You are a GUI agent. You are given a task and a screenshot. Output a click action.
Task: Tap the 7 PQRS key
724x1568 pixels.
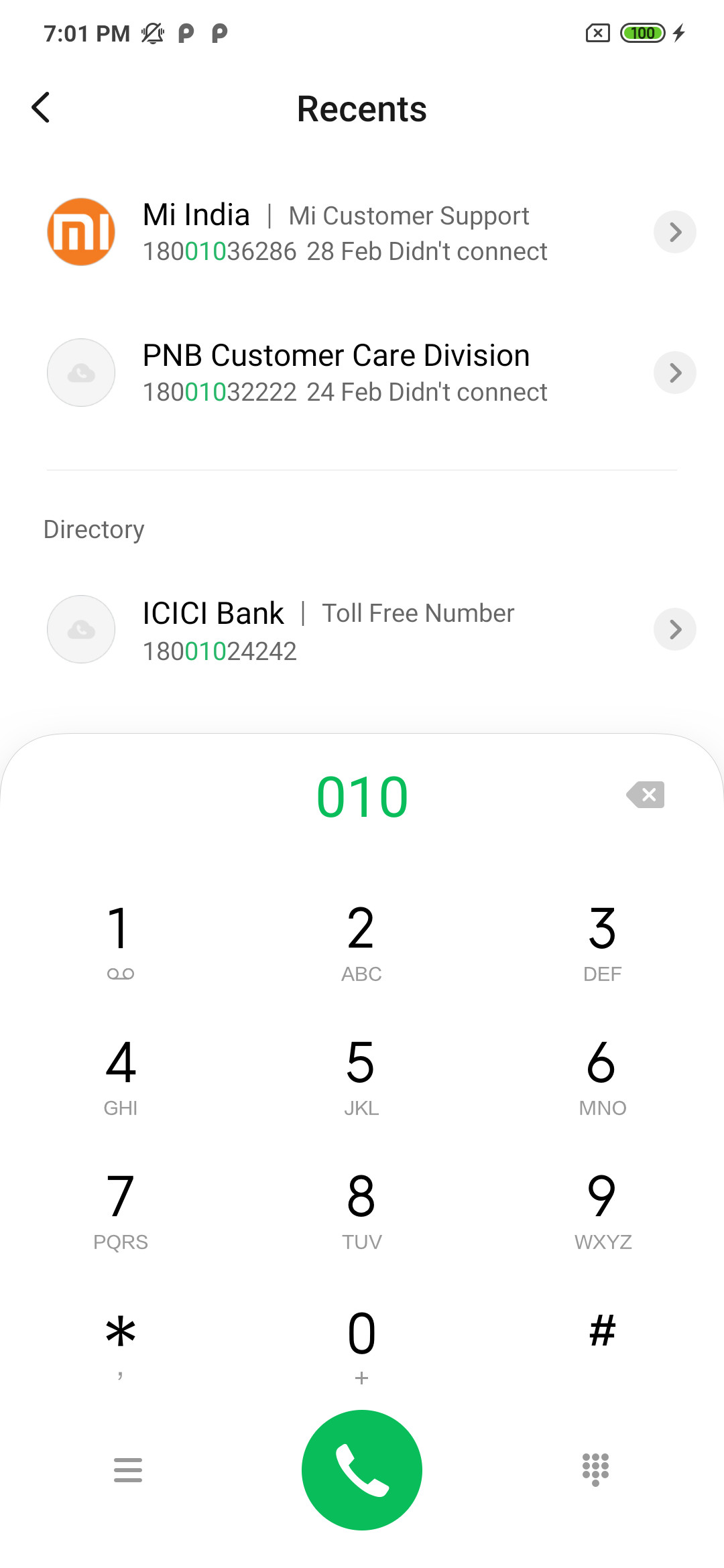121,1210
